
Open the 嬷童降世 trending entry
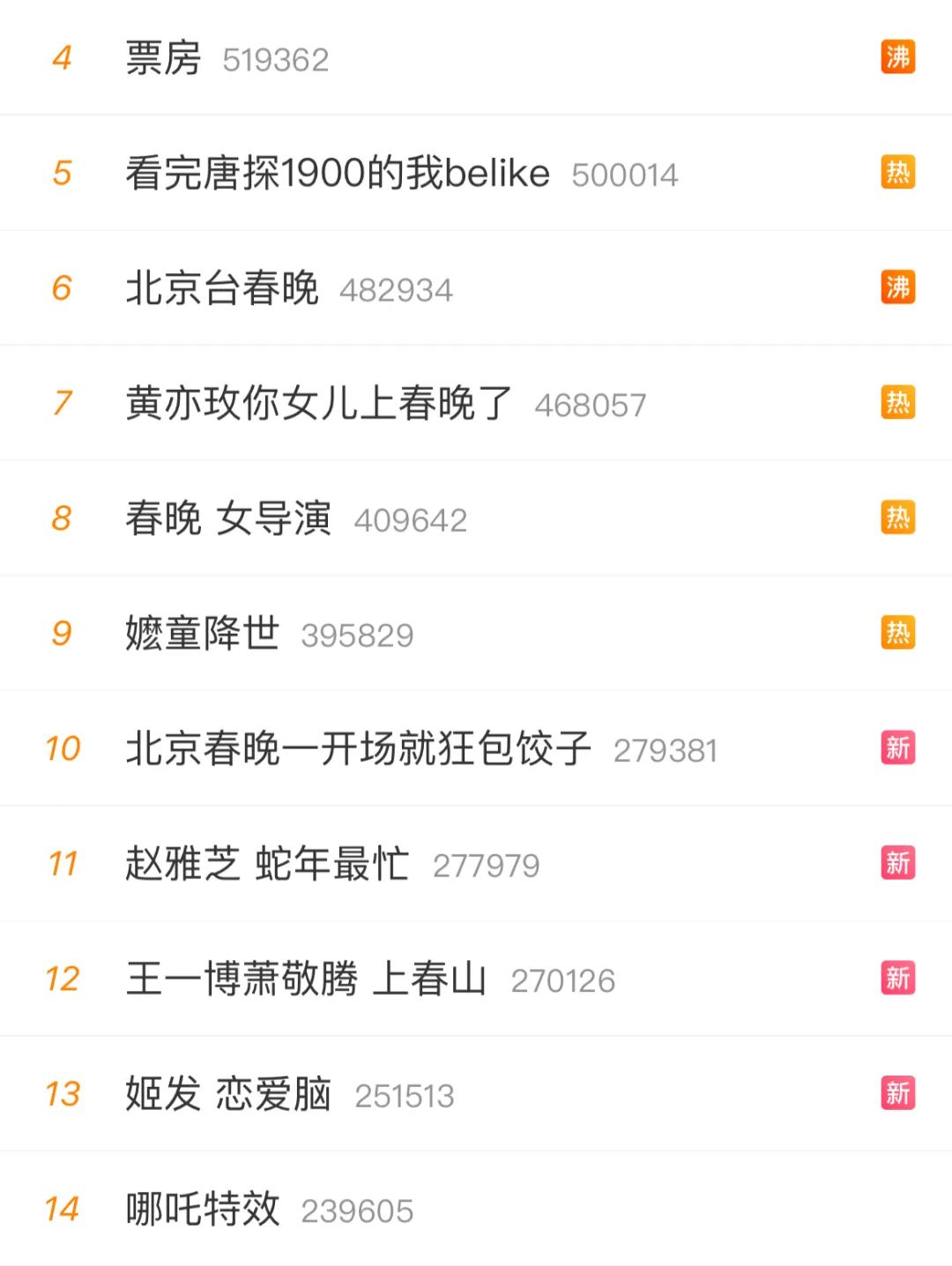pos(202,634)
